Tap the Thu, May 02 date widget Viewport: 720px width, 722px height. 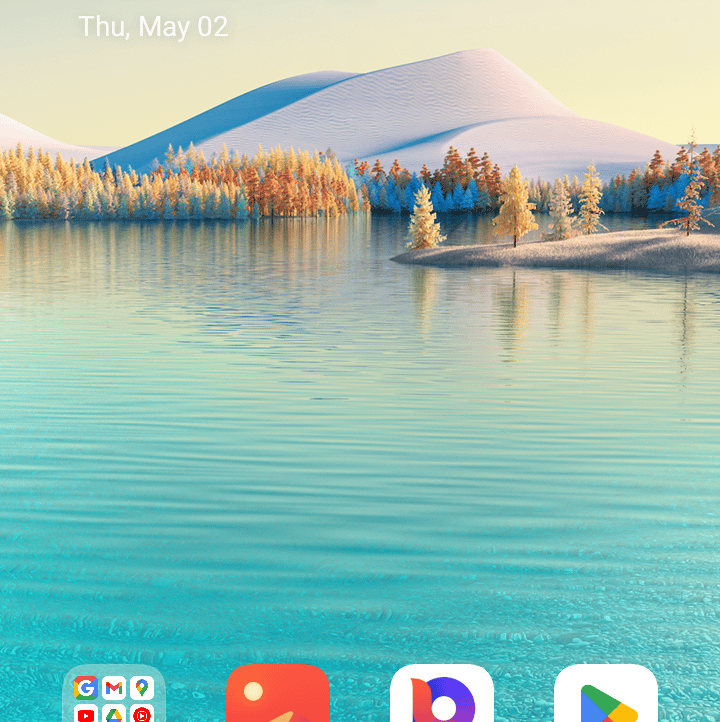[153, 27]
